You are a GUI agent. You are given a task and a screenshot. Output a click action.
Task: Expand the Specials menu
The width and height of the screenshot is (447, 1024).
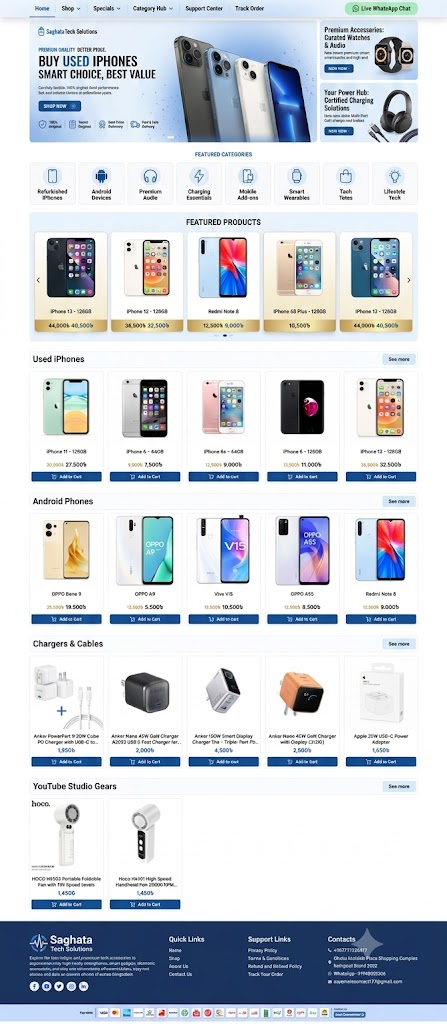107,8
